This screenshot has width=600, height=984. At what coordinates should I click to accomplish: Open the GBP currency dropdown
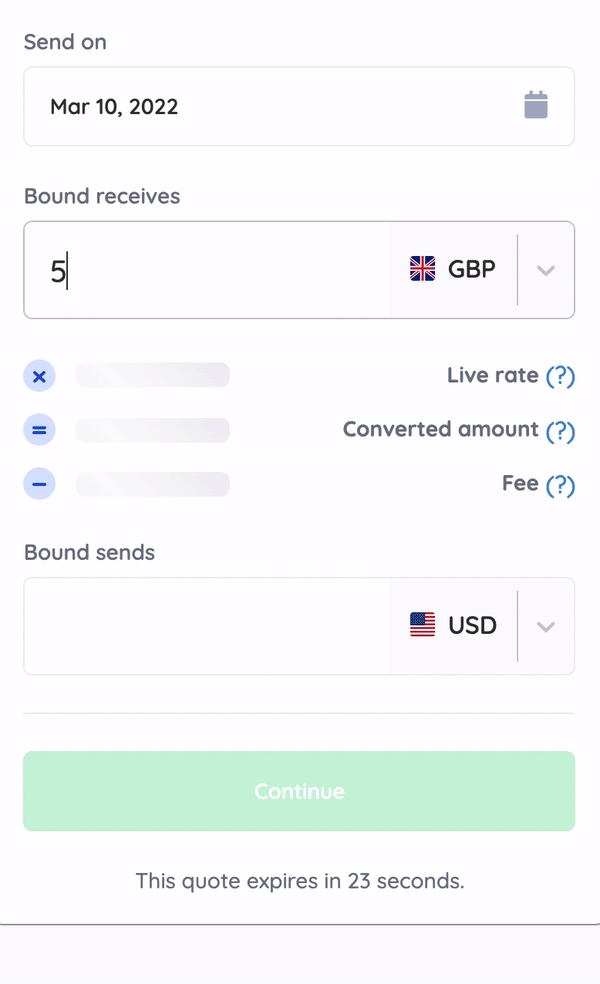click(x=545, y=270)
